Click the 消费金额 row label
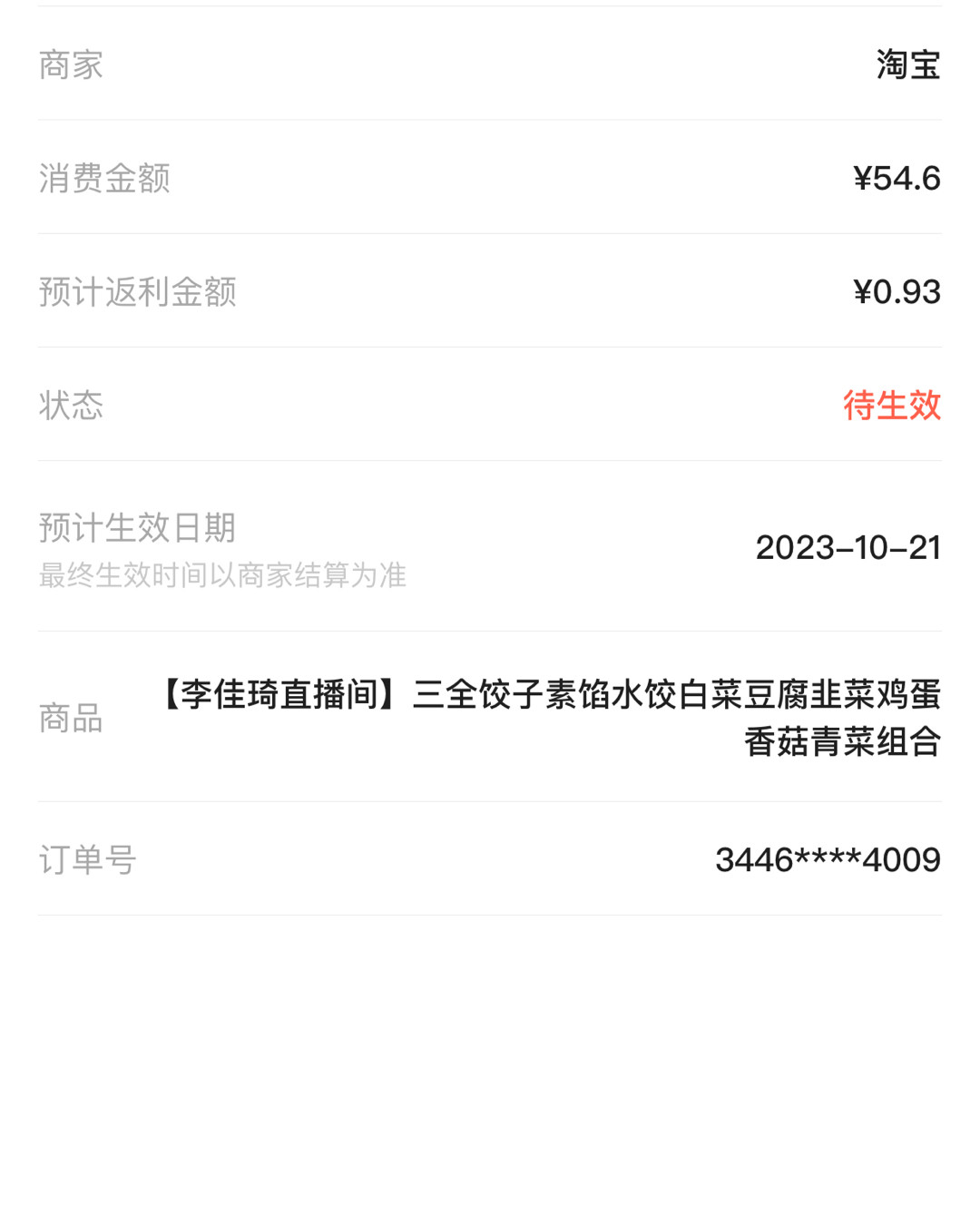980x1225 pixels. [x=103, y=179]
